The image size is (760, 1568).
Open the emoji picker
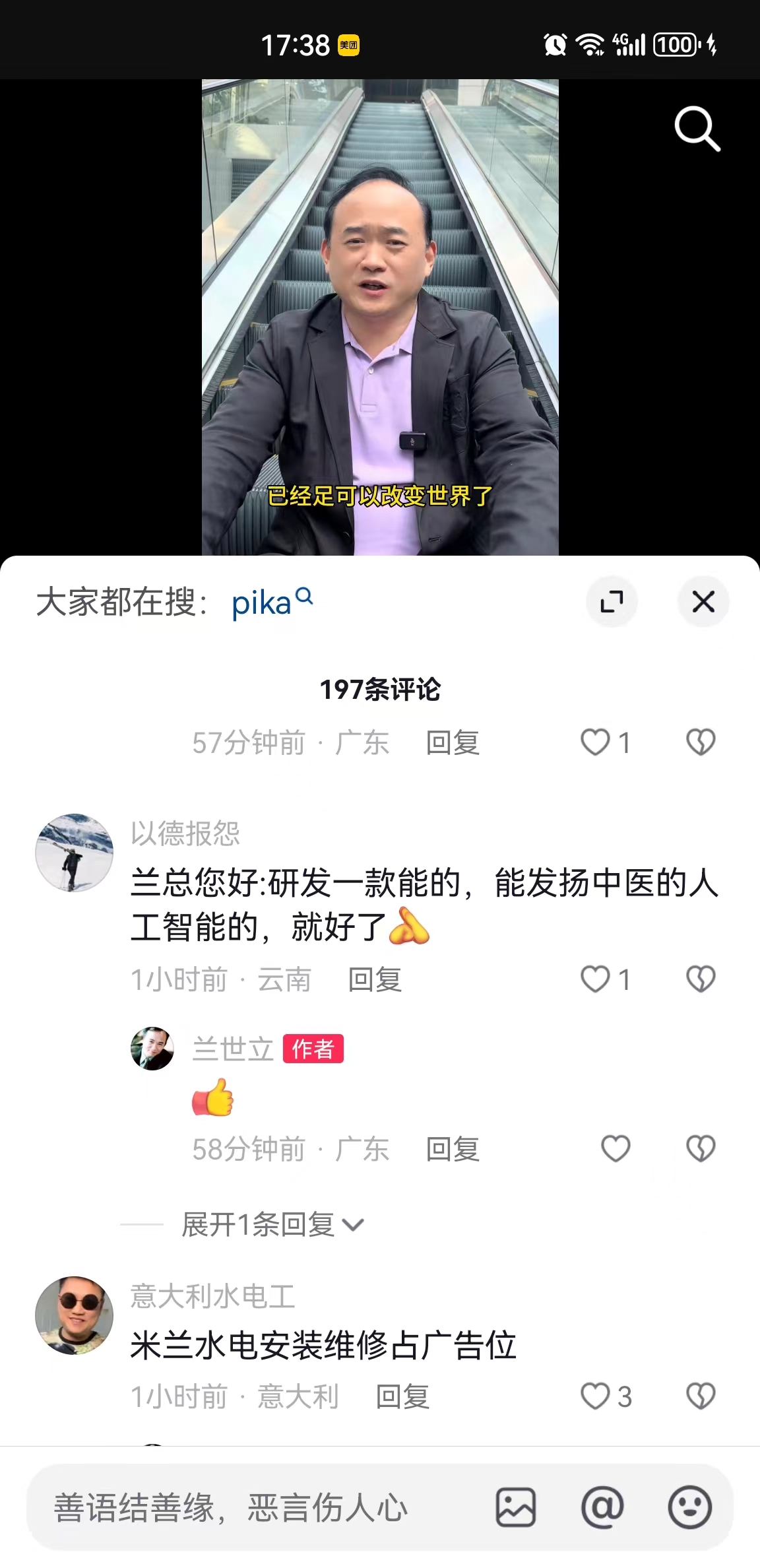689,1508
